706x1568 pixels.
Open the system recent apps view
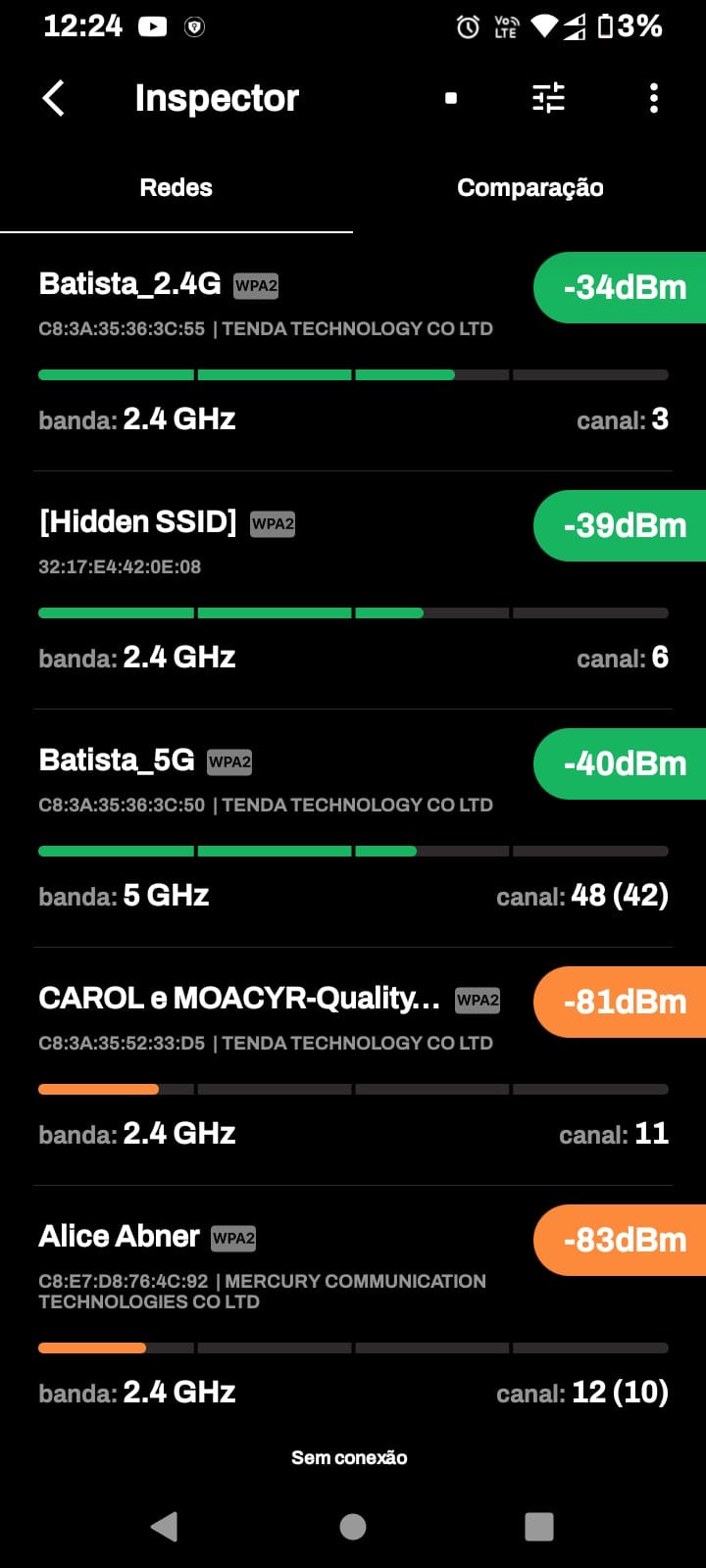tap(539, 1526)
